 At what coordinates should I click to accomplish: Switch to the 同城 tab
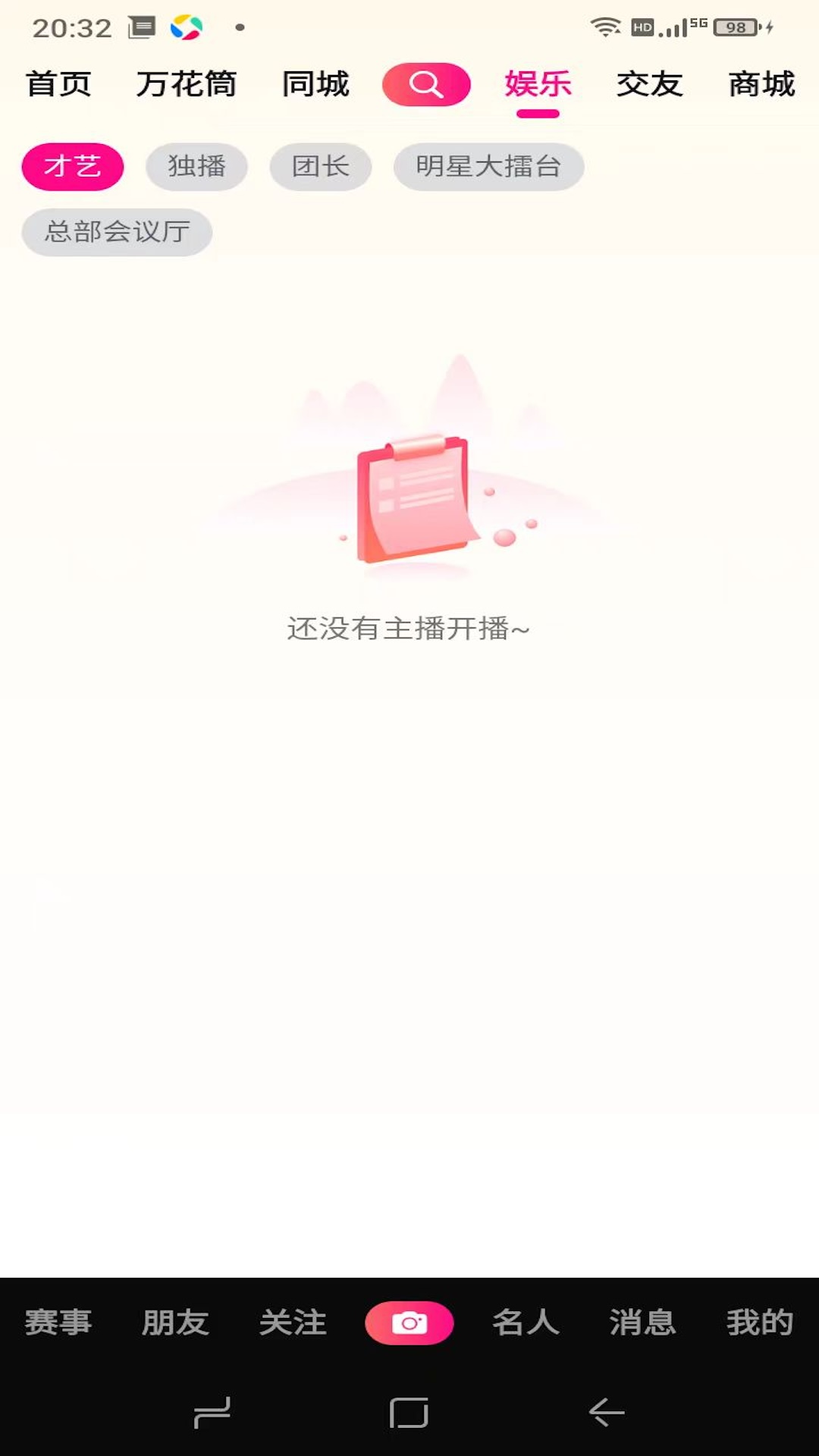tap(315, 84)
